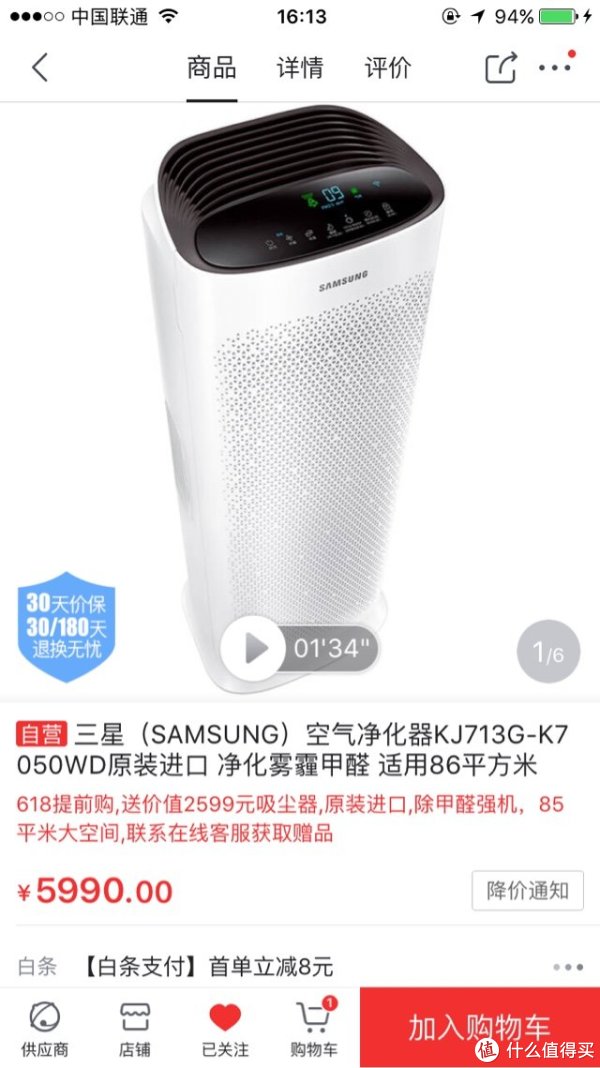Switch to the 评价 tab

(388, 68)
